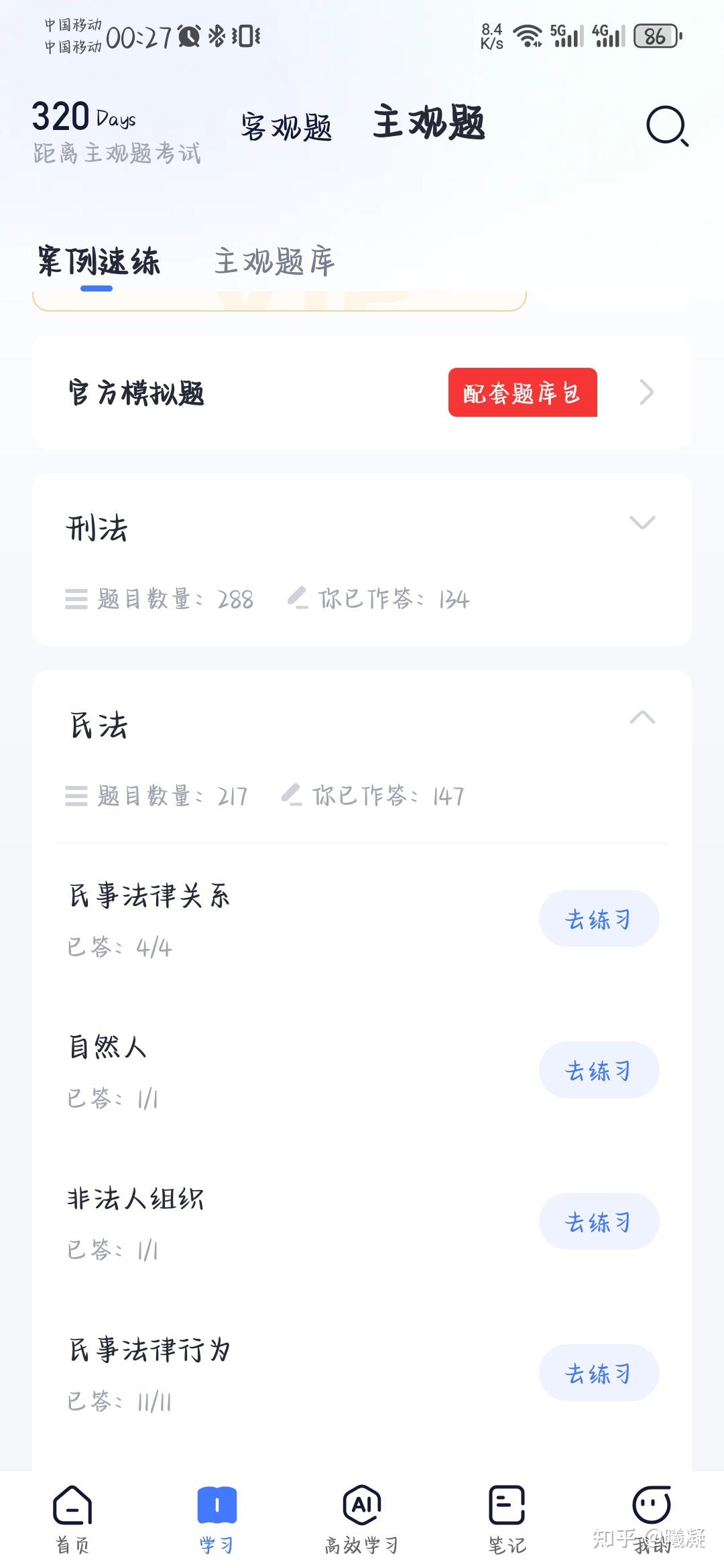The image size is (724, 1568).
Task: Go practice 民事法律行为 questions
Action: pos(599,1373)
